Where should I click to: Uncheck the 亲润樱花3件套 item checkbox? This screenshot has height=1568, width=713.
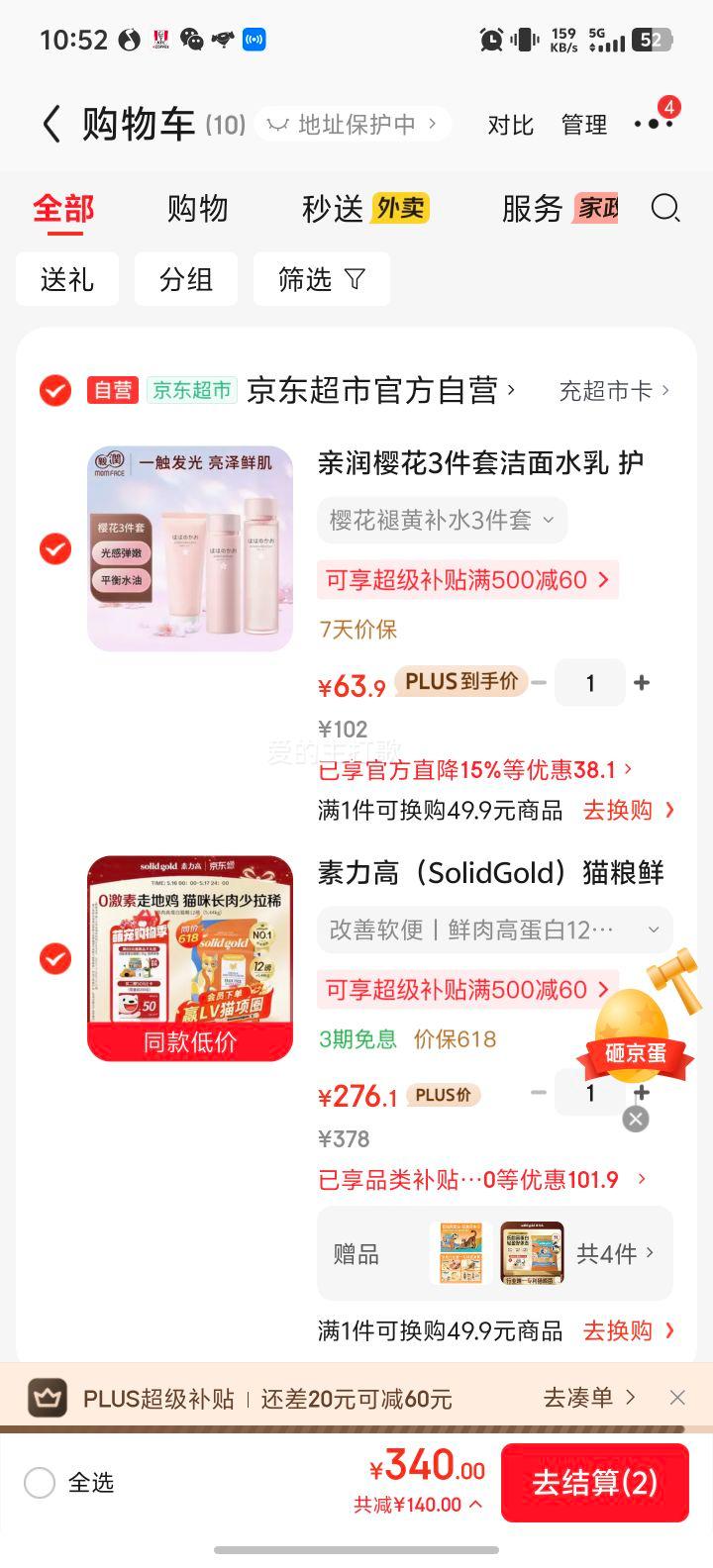55,548
